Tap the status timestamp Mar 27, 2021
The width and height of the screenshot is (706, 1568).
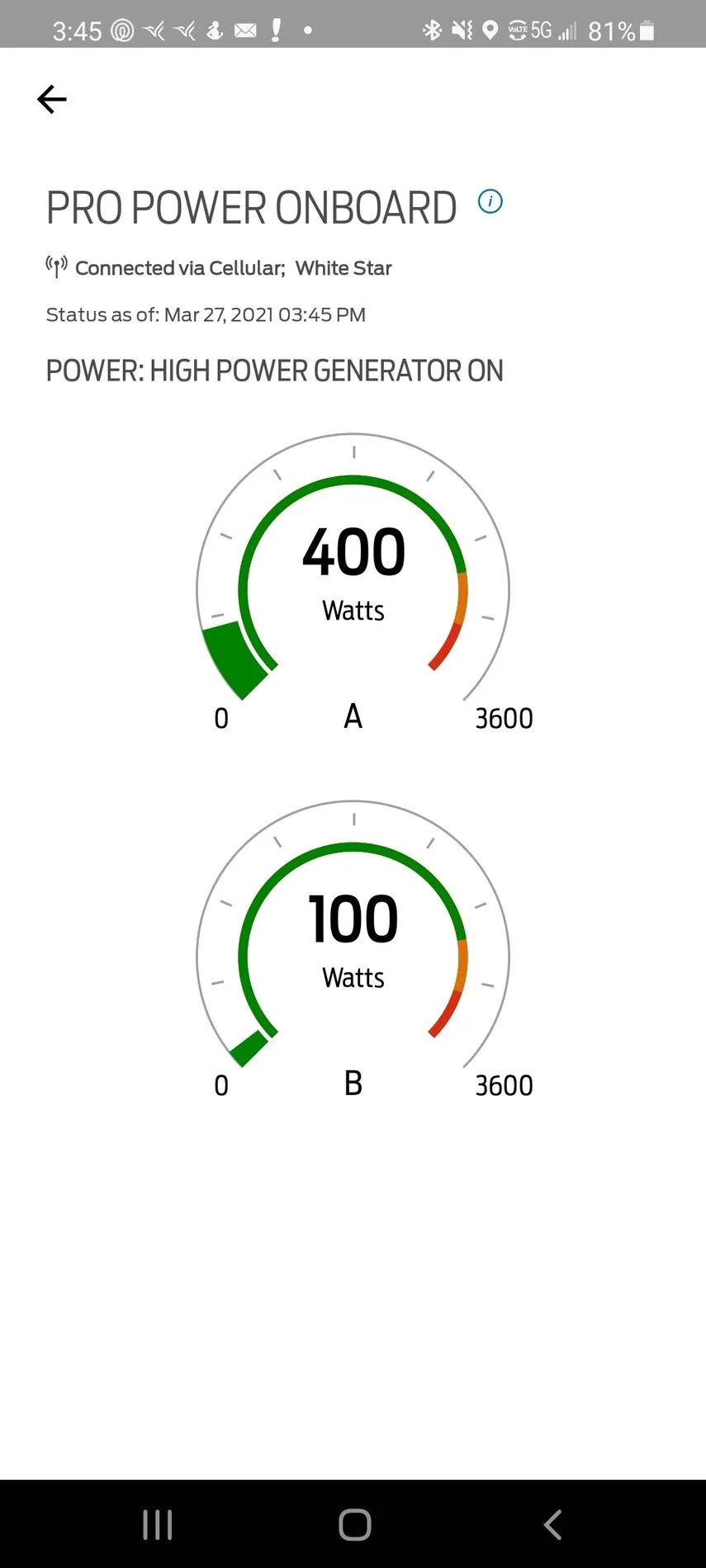206,314
